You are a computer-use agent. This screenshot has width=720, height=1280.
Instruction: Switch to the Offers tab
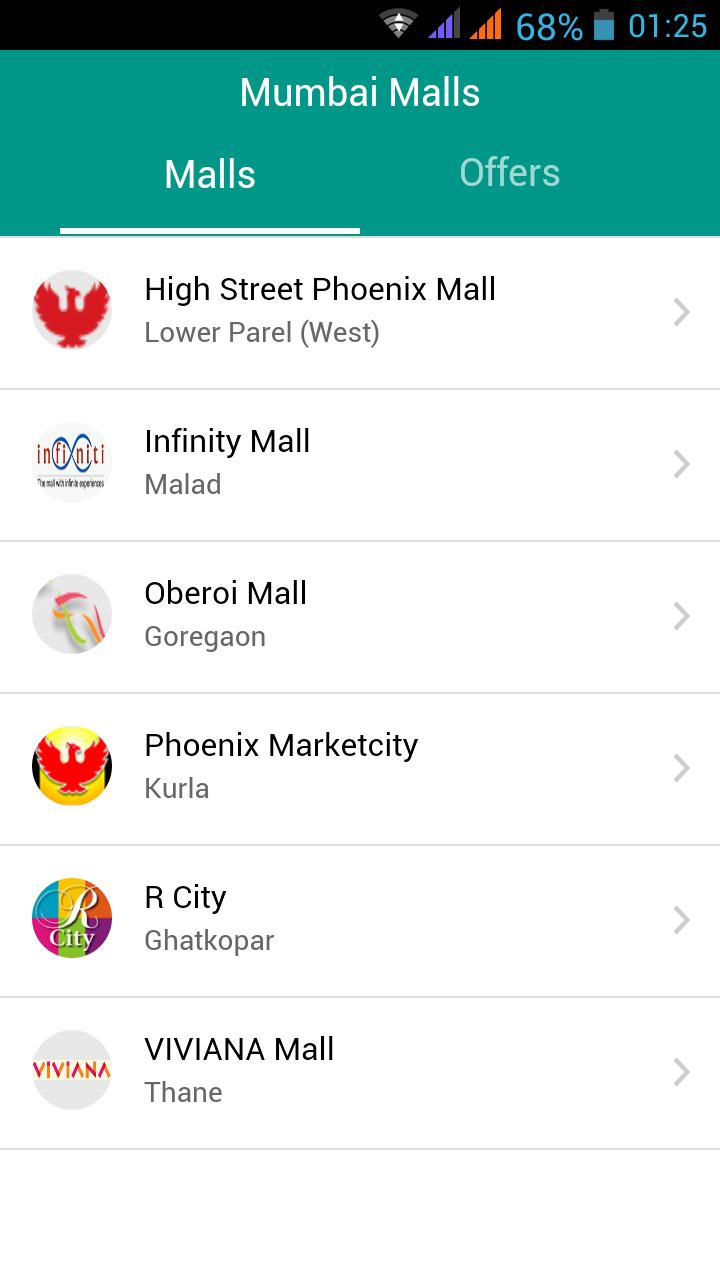510,172
